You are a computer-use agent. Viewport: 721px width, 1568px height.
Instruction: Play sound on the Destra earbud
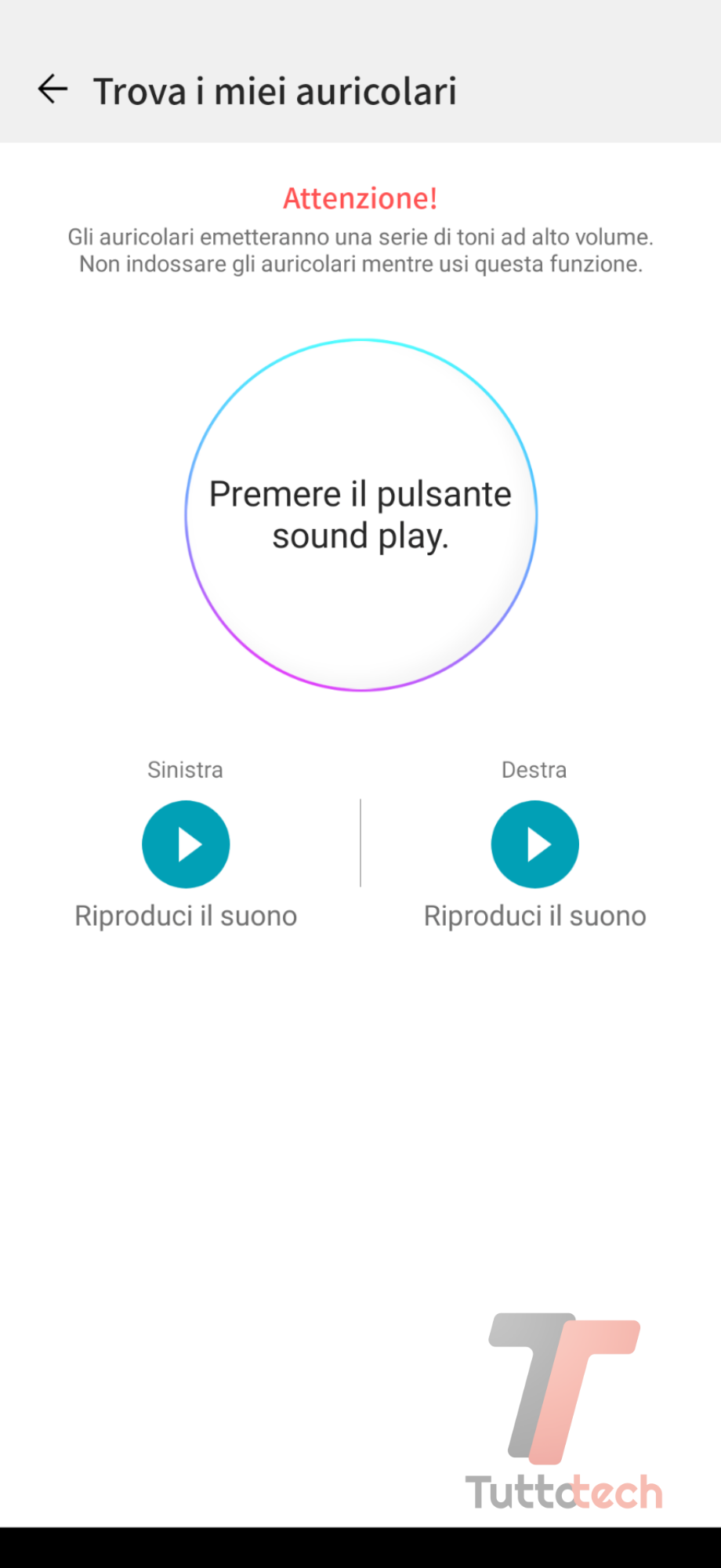(534, 844)
